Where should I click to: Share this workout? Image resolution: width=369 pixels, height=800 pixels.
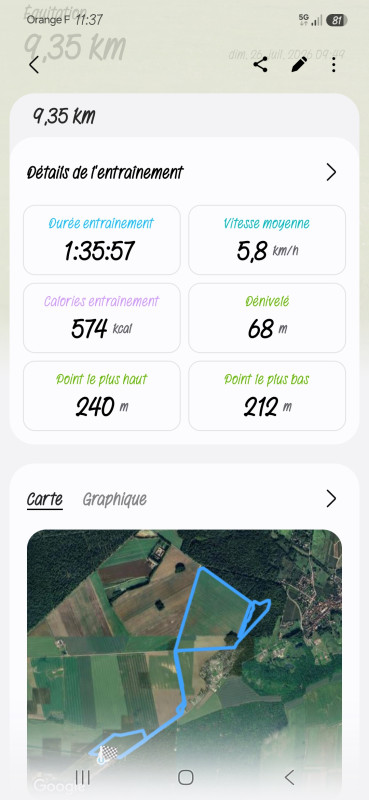tap(260, 64)
